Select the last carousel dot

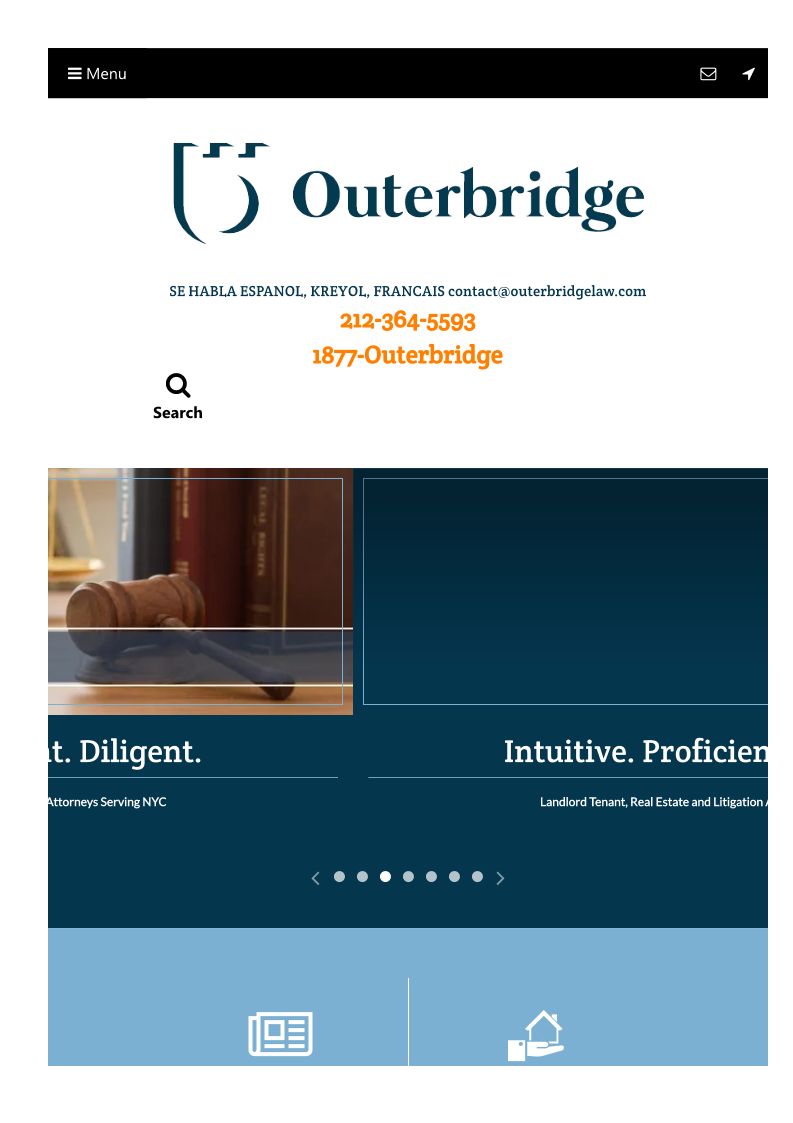pyautogui.click(x=477, y=877)
